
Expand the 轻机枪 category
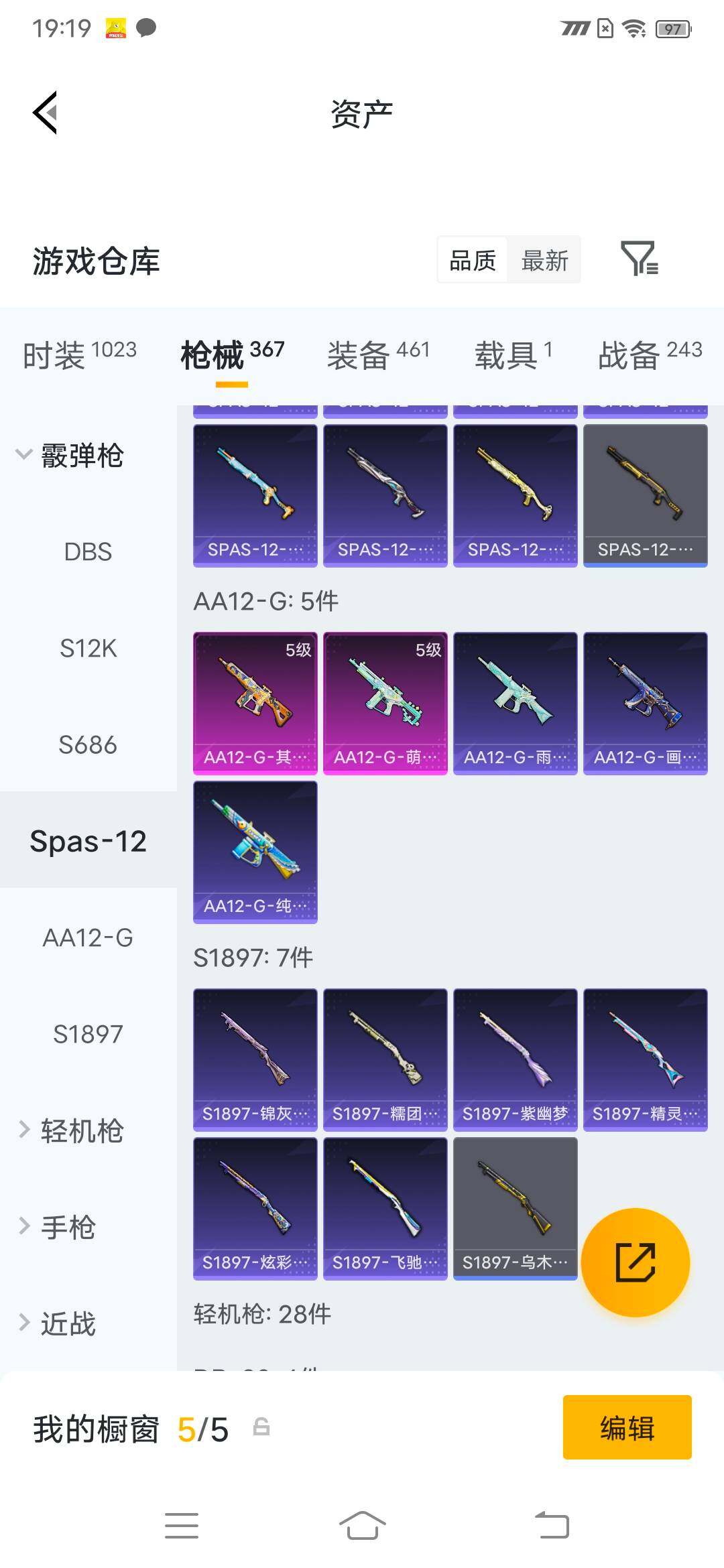coord(71,1130)
